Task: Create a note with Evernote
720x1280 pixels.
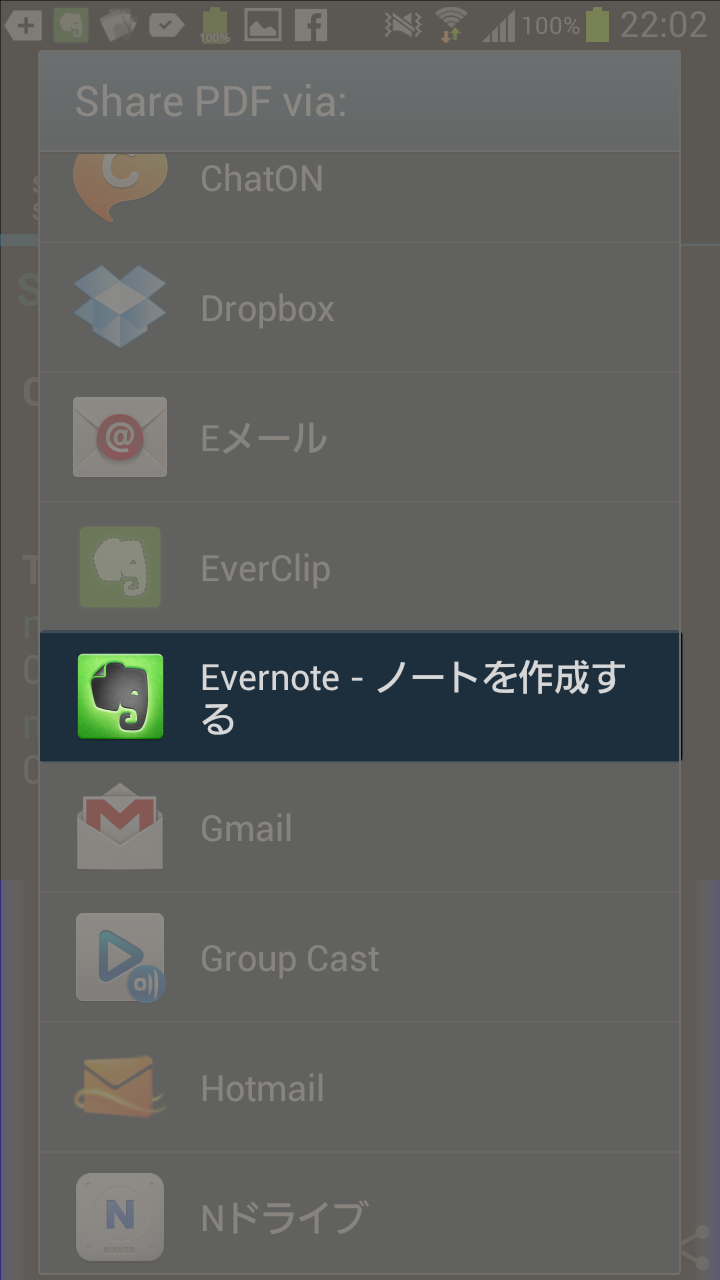Action: 360,697
